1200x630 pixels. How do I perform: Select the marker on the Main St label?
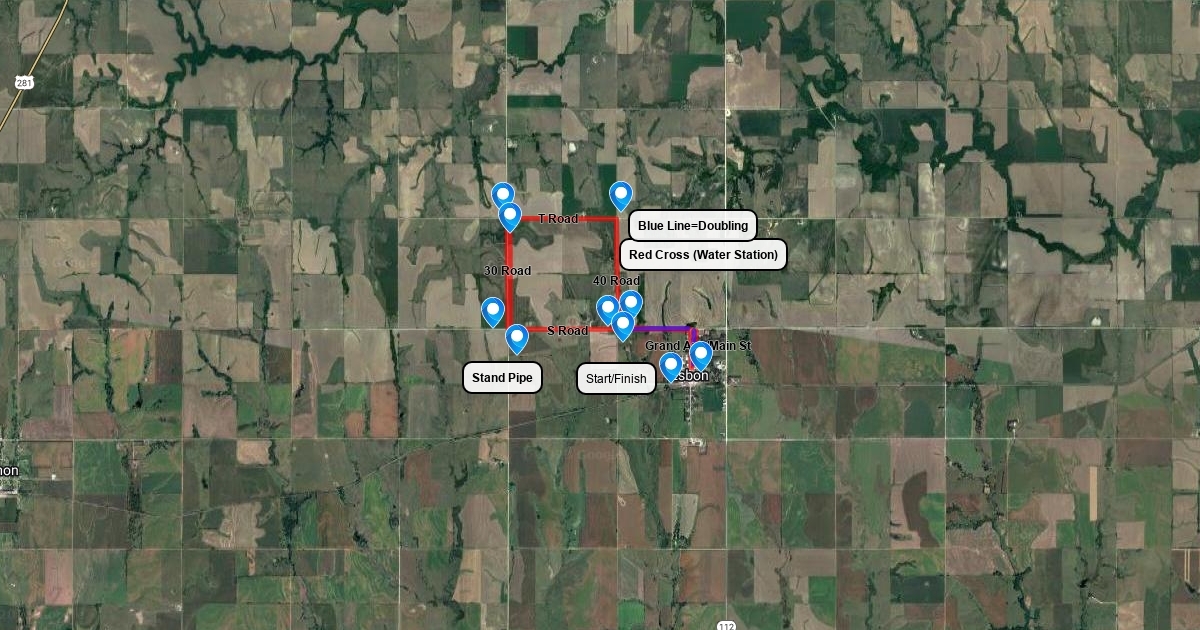pos(700,354)
